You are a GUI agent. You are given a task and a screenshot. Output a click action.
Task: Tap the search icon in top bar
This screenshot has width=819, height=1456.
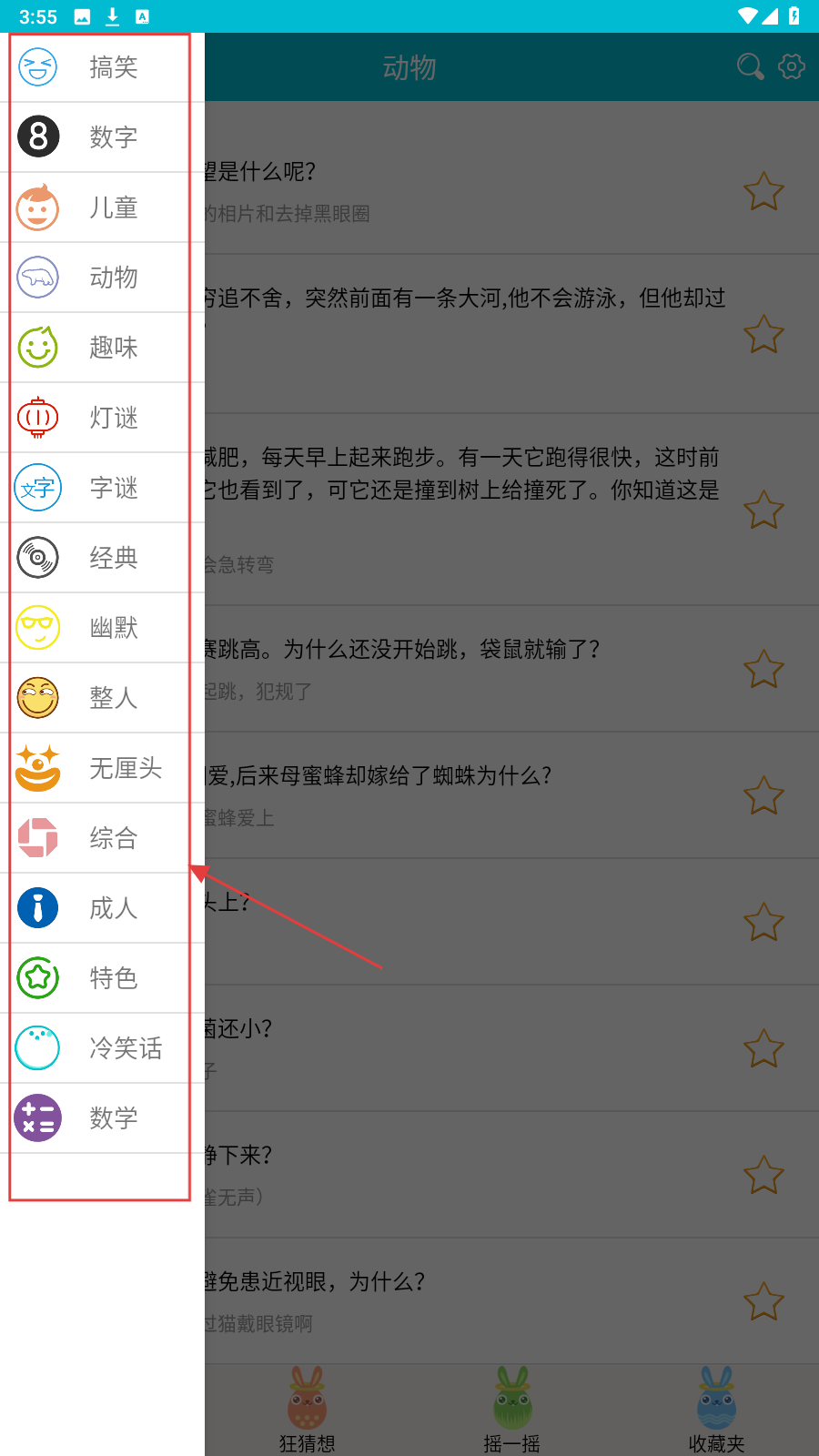click(x=750, y=66)
